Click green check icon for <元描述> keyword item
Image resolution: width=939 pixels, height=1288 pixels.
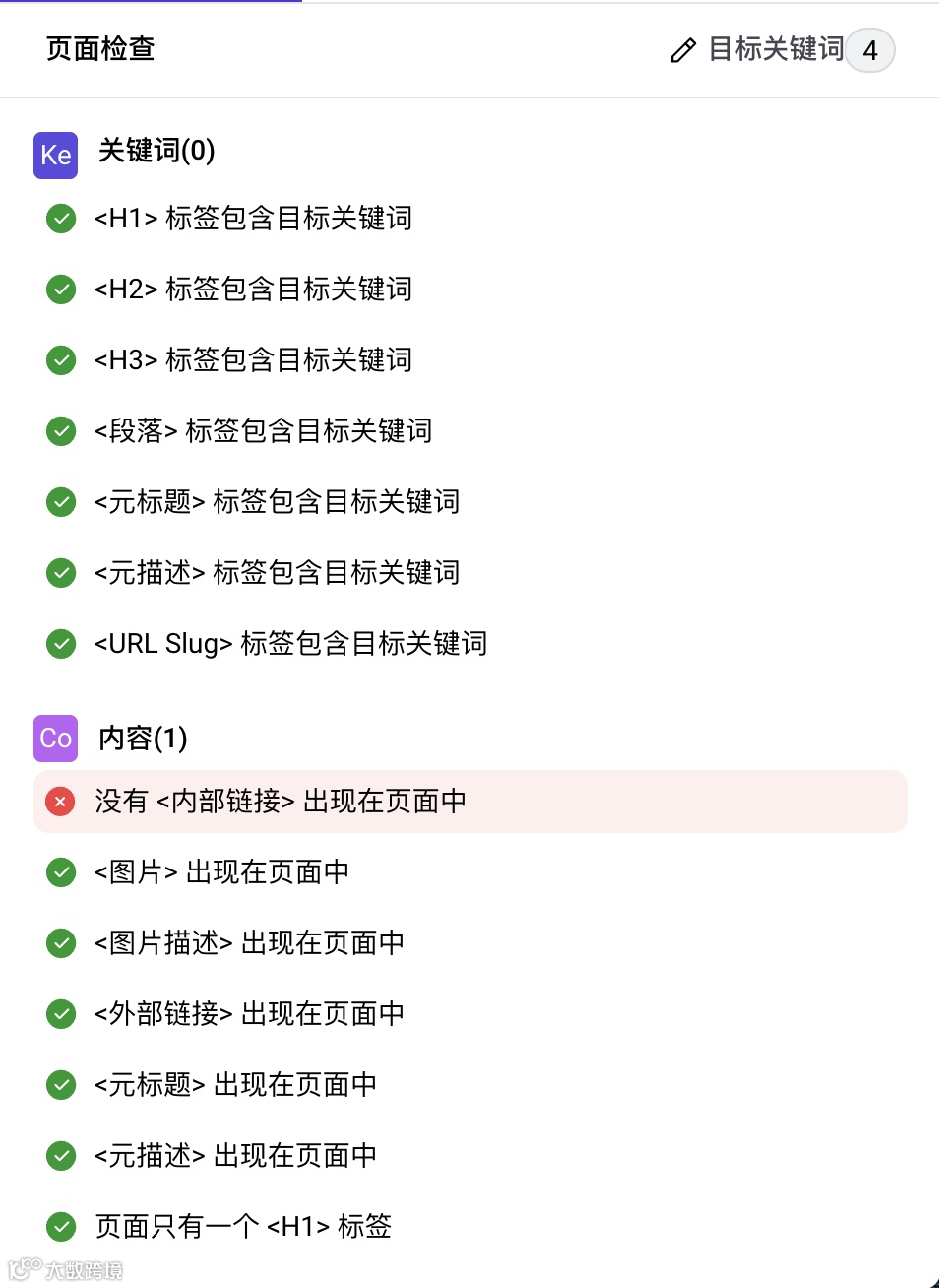(x=60, y=573)
